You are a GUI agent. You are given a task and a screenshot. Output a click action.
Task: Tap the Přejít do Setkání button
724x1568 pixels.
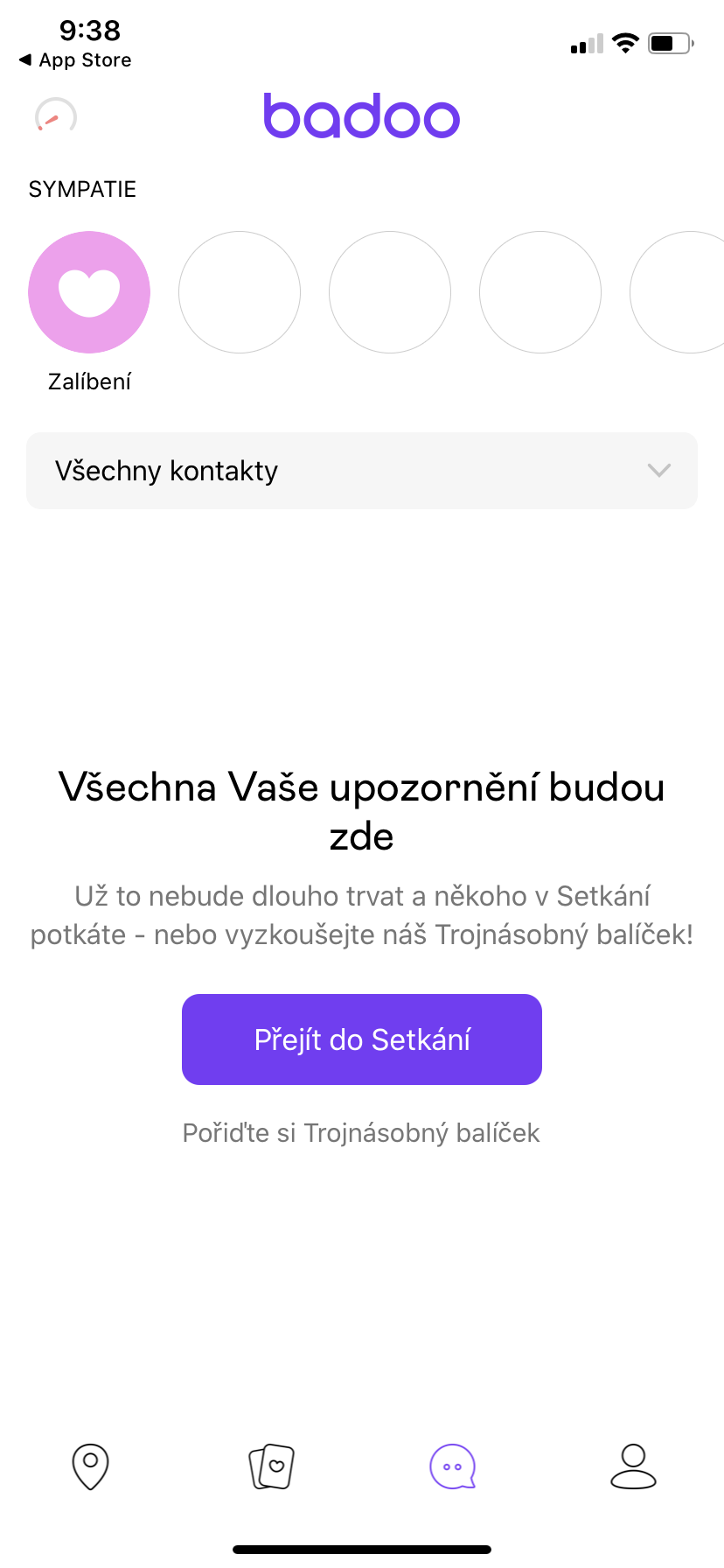point(362,1039)
